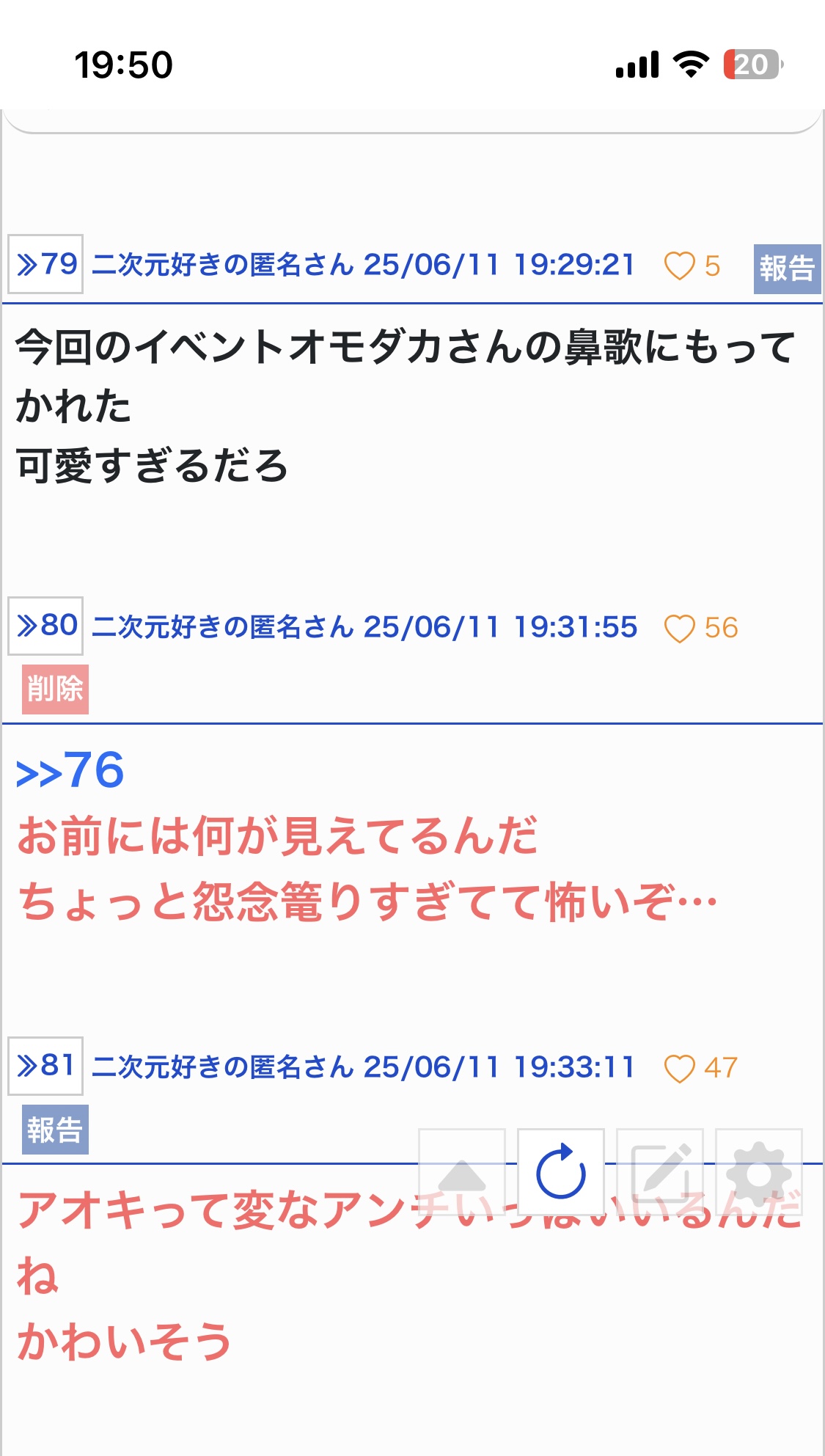Reload the thread with refresh icon

pos(561,1172)
